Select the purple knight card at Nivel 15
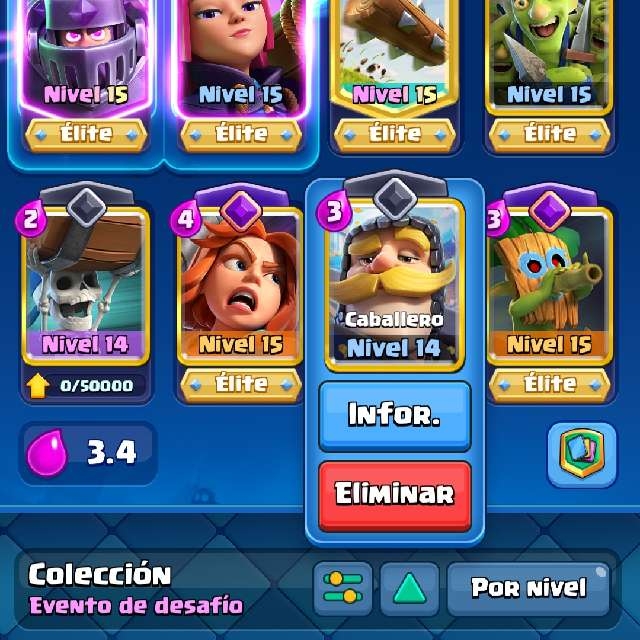 pos(85,55)
